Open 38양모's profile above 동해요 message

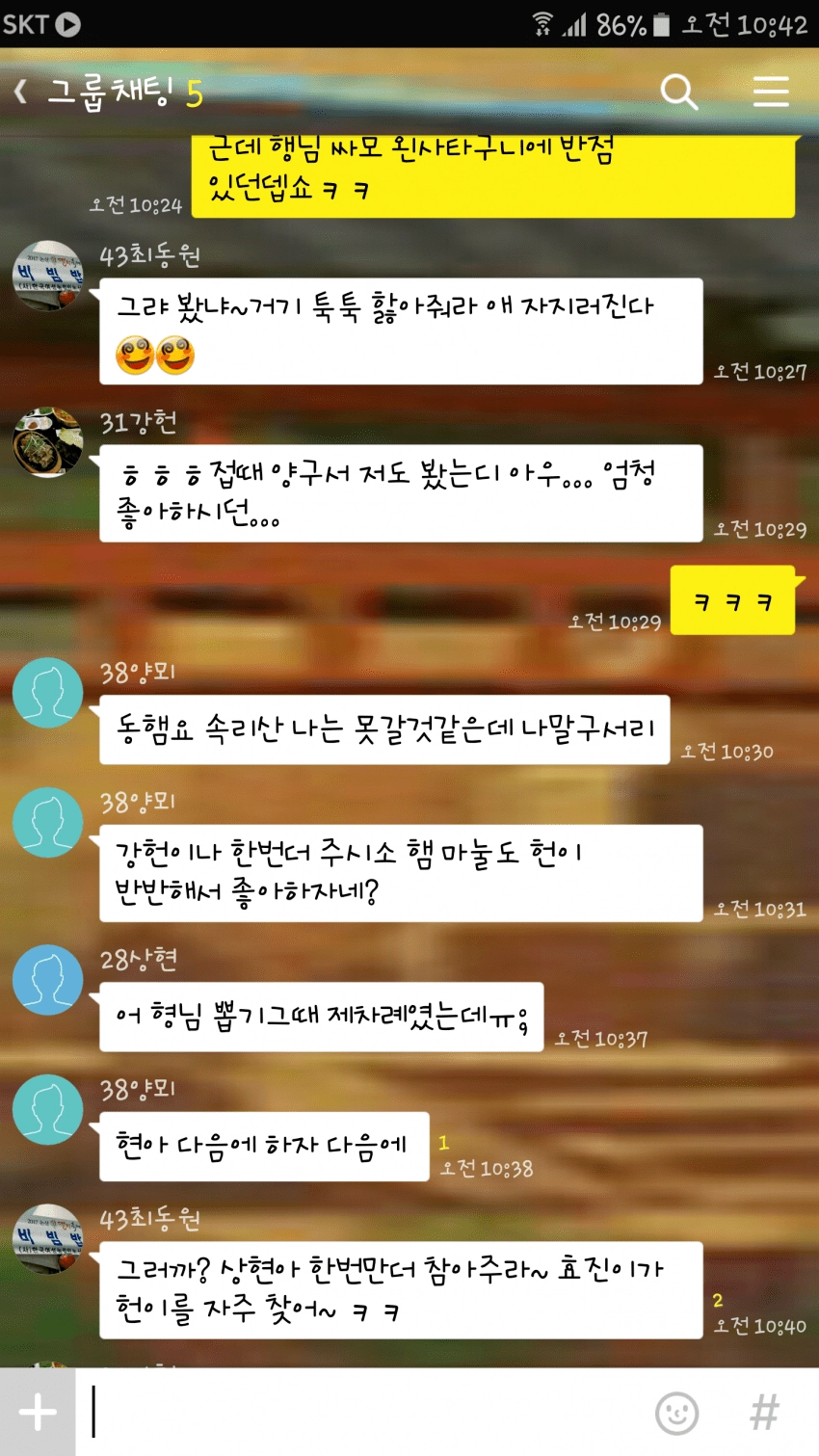[x=47, y=692]
